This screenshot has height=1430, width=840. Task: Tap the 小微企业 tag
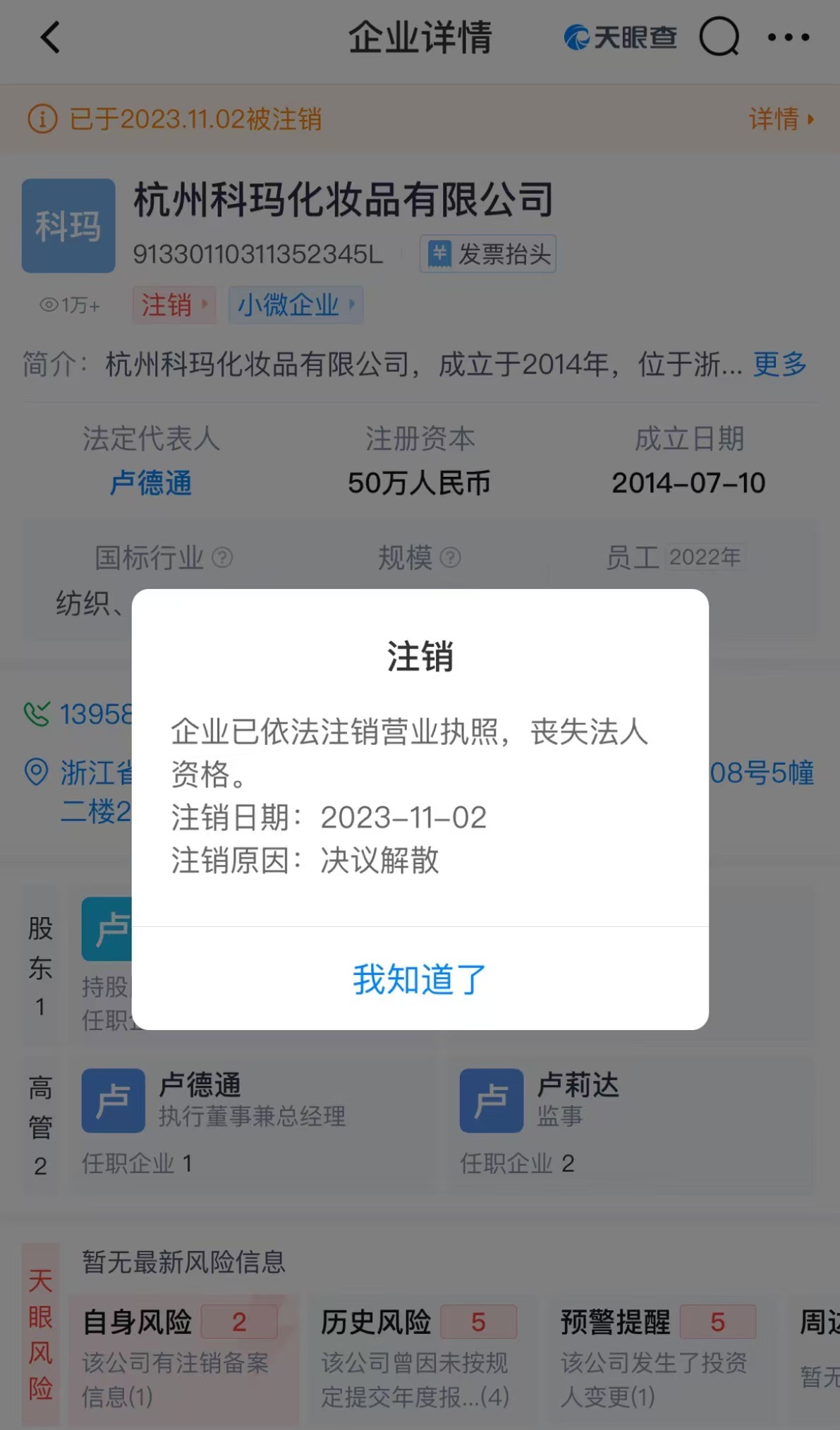[296, 305]
